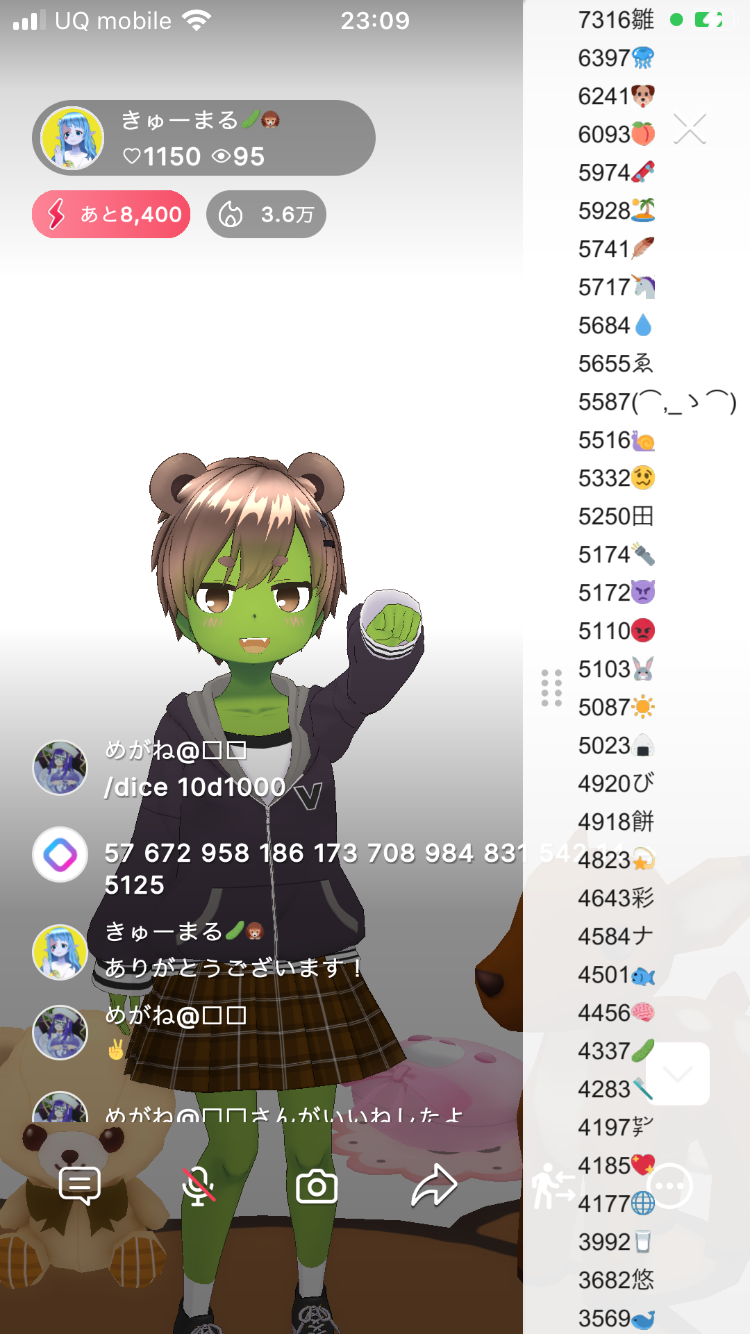Tap the あと8,400 energy badge
The height and width of the screenshot is (1334, 750).
pos(111,214)
